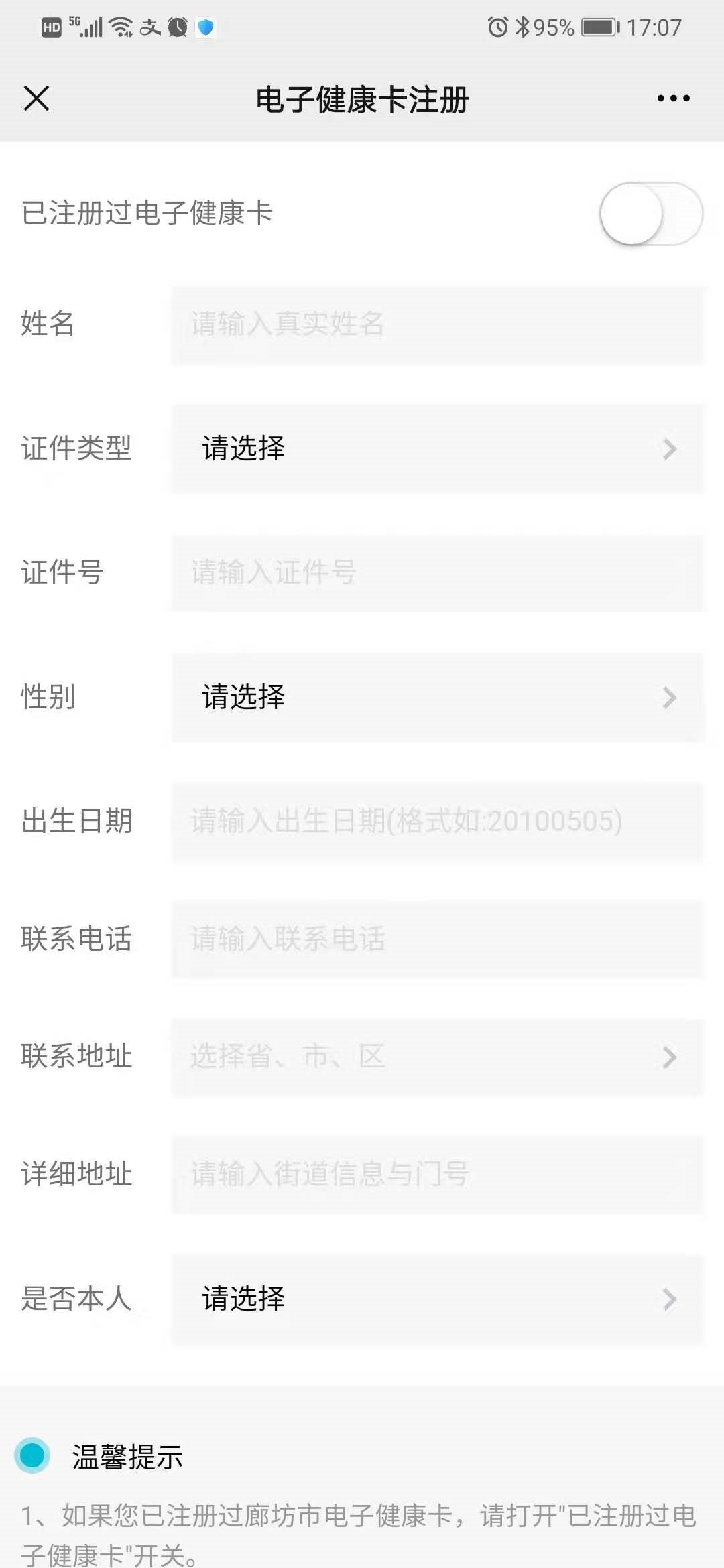Tap the 证件号 input field
The width and height of the screenshot is (724, 1568).
(437, 573)
